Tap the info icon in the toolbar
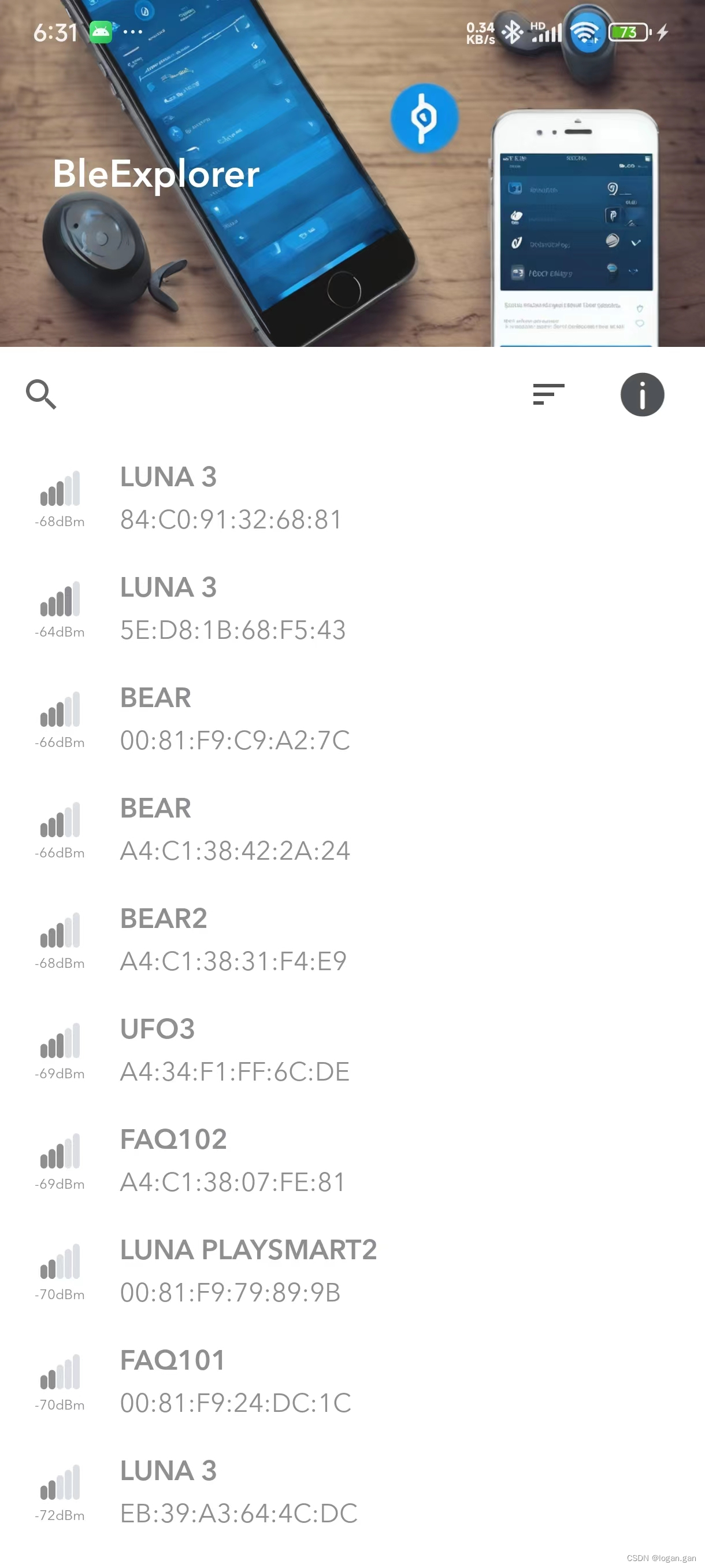 click(643, 394)
